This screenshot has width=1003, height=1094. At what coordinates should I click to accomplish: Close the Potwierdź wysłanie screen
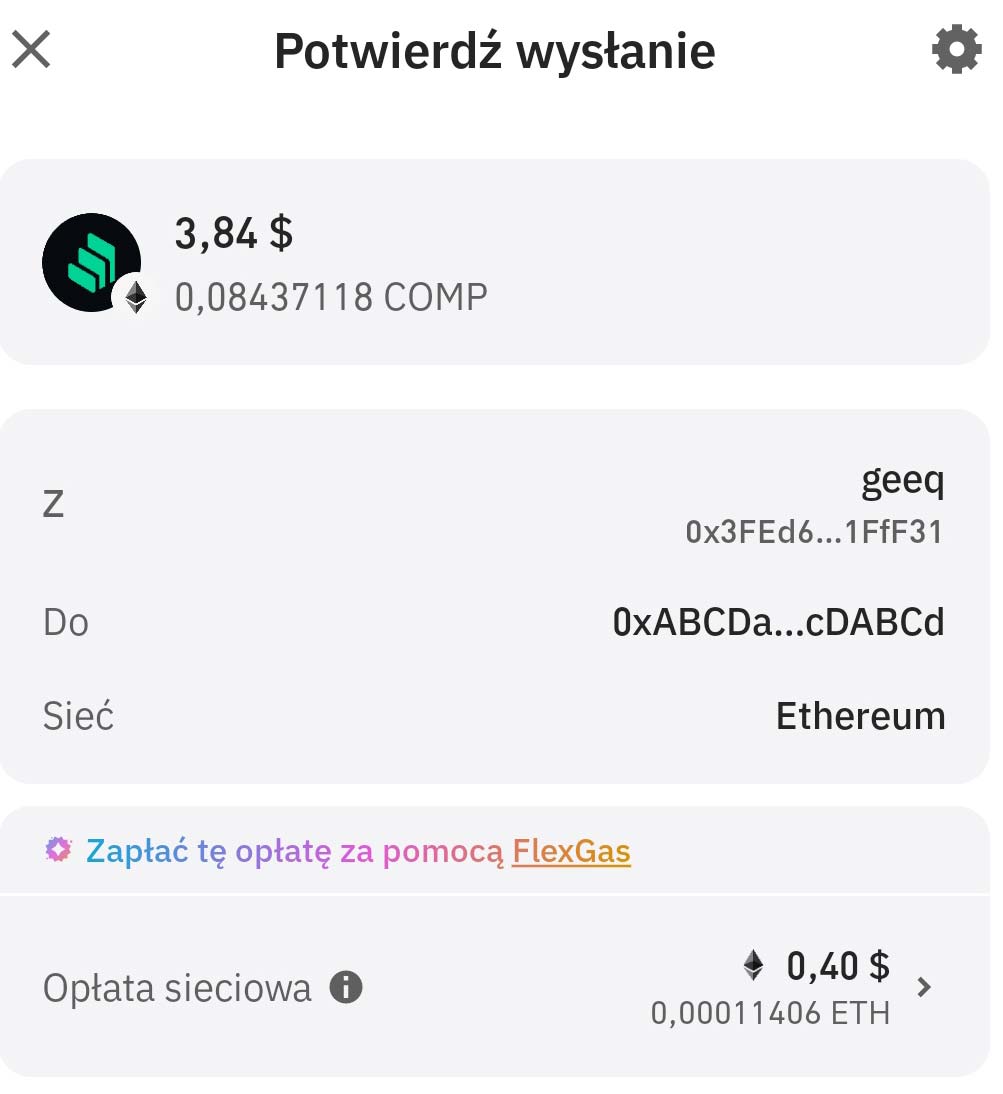(31, 49)
